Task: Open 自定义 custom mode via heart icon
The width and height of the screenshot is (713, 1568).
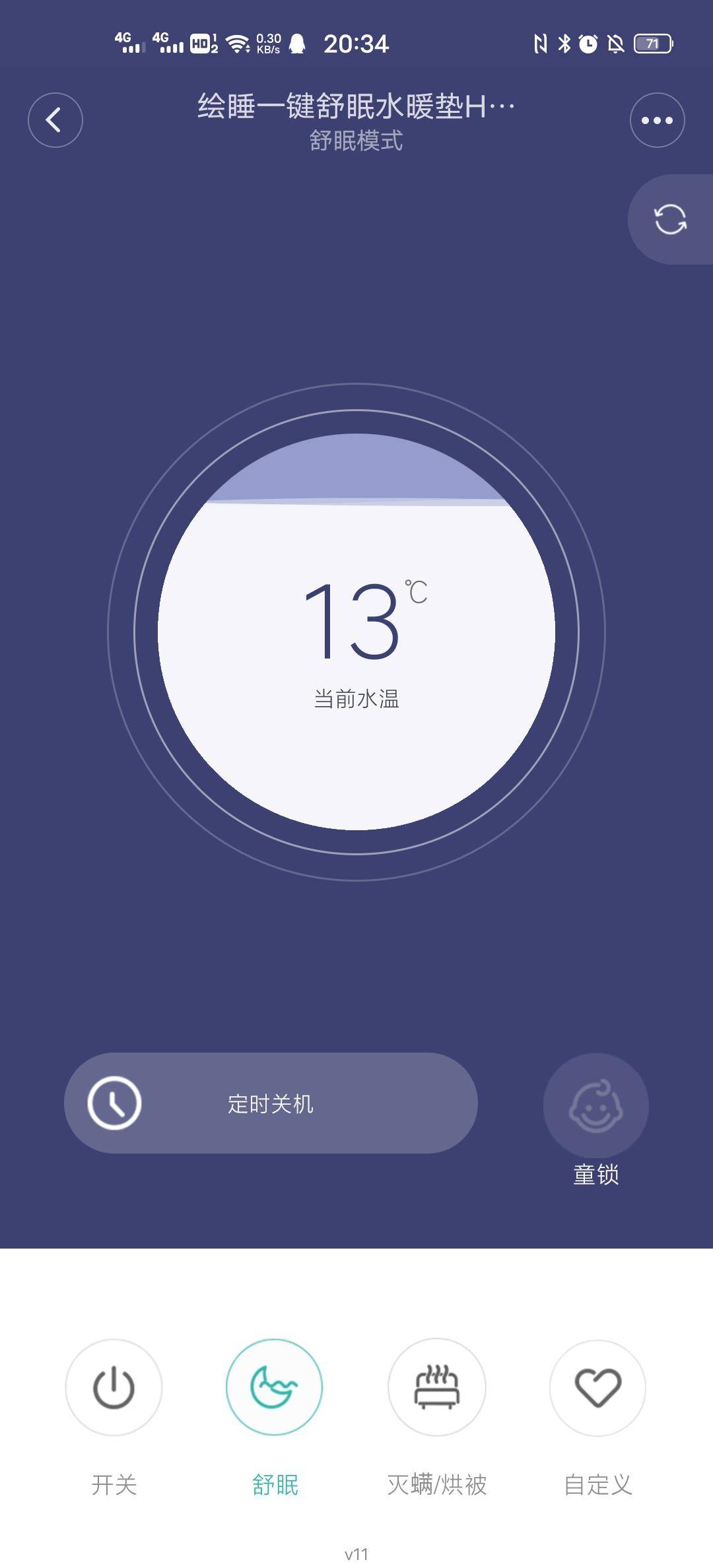Action: (x=597, y=1388)
